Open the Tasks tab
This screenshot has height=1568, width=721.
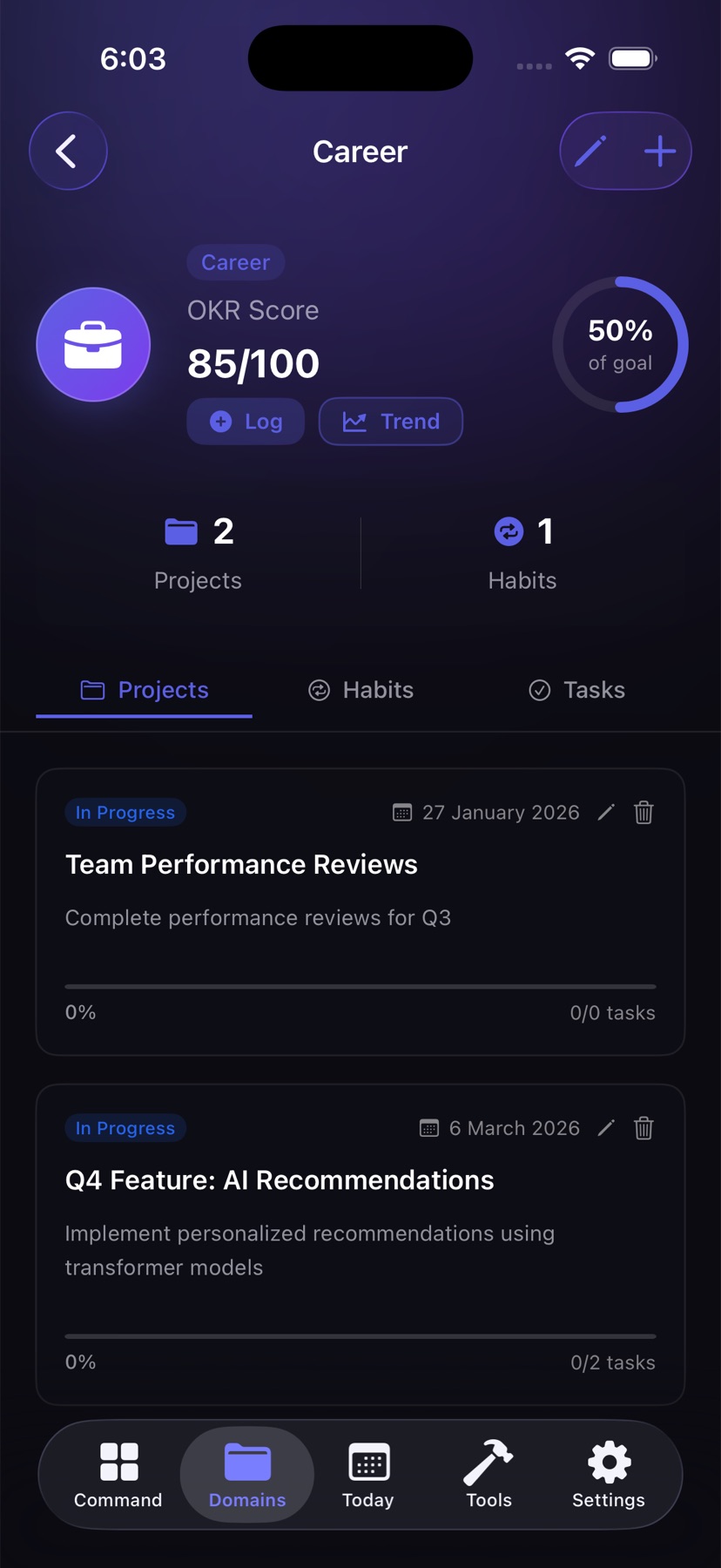click(x=576, y=690)
